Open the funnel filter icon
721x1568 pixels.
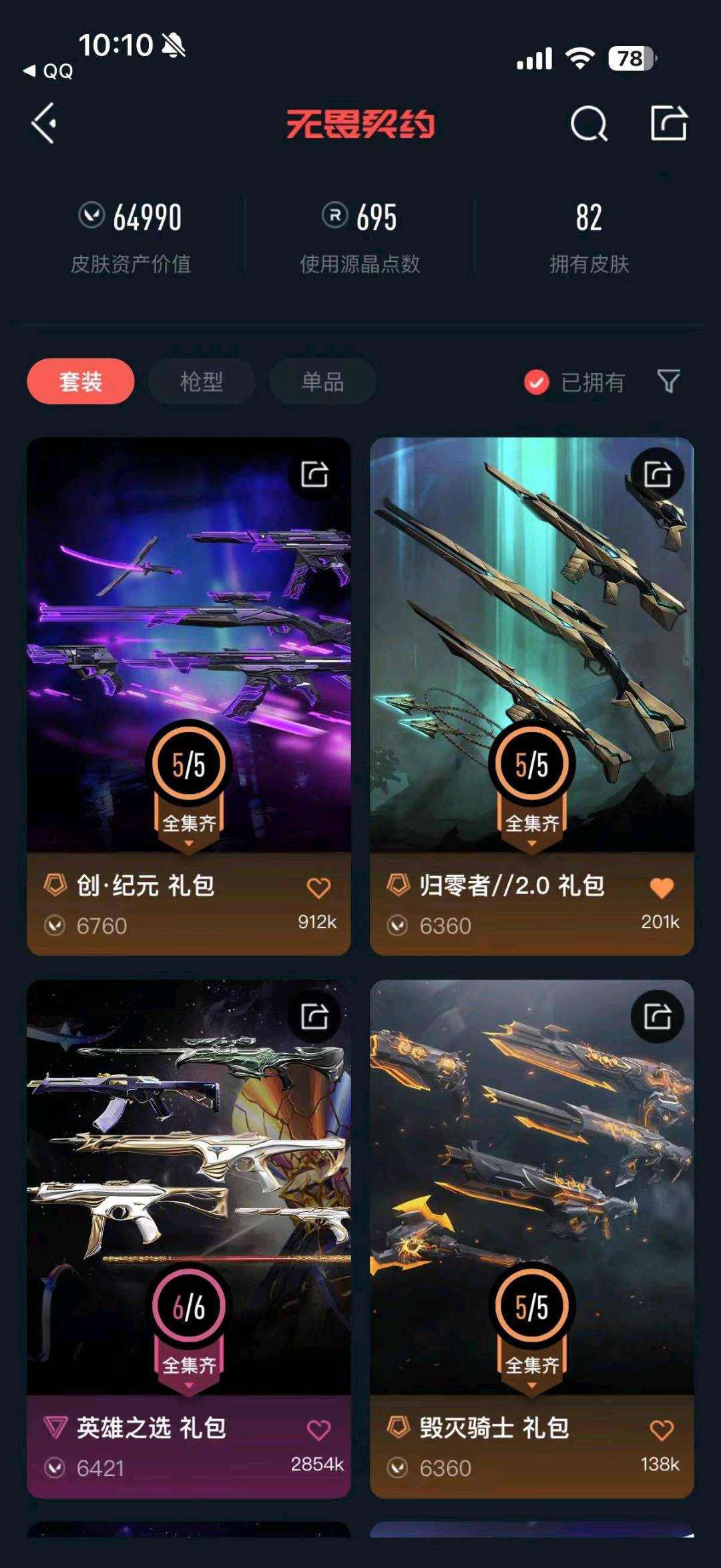pos(669,381)
